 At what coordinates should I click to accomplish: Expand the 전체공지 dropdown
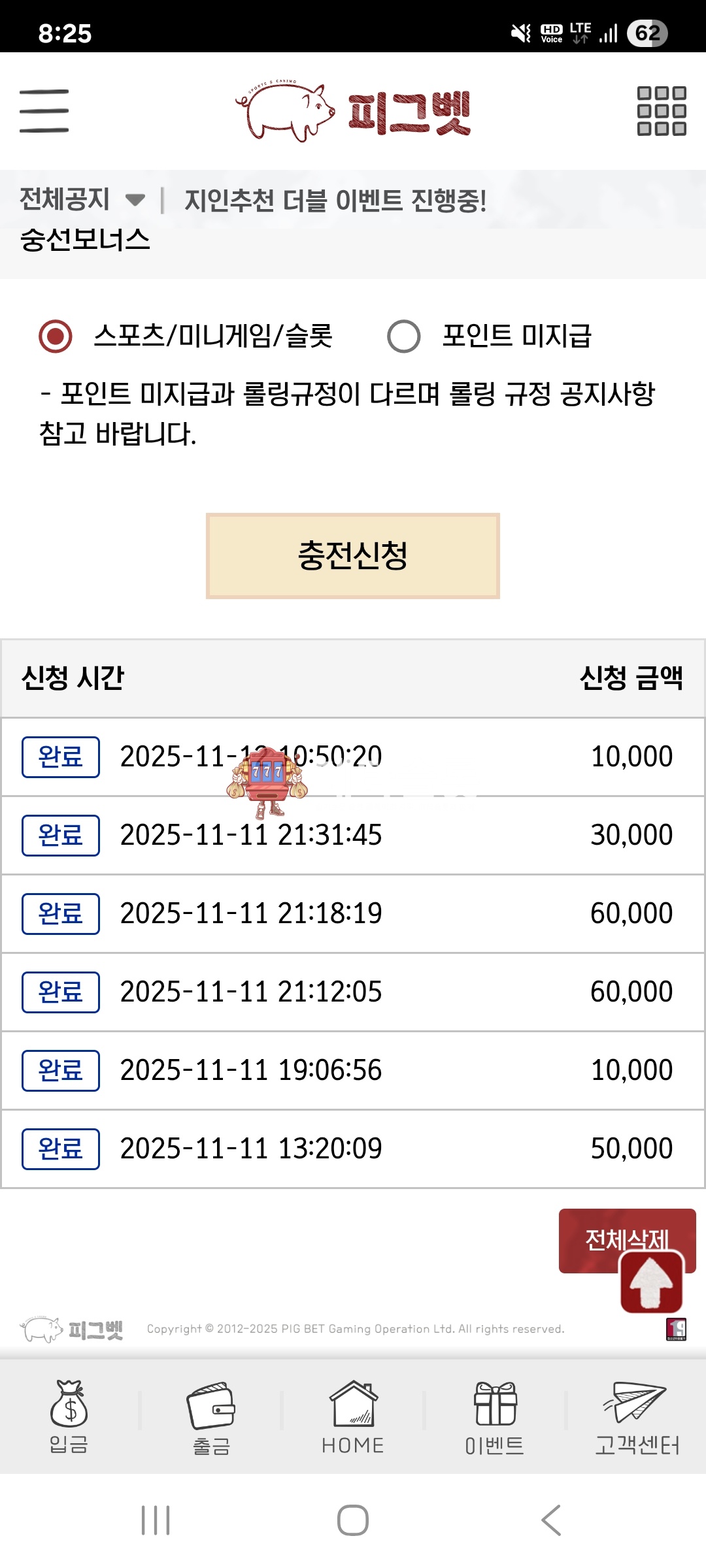pos(82,199)
